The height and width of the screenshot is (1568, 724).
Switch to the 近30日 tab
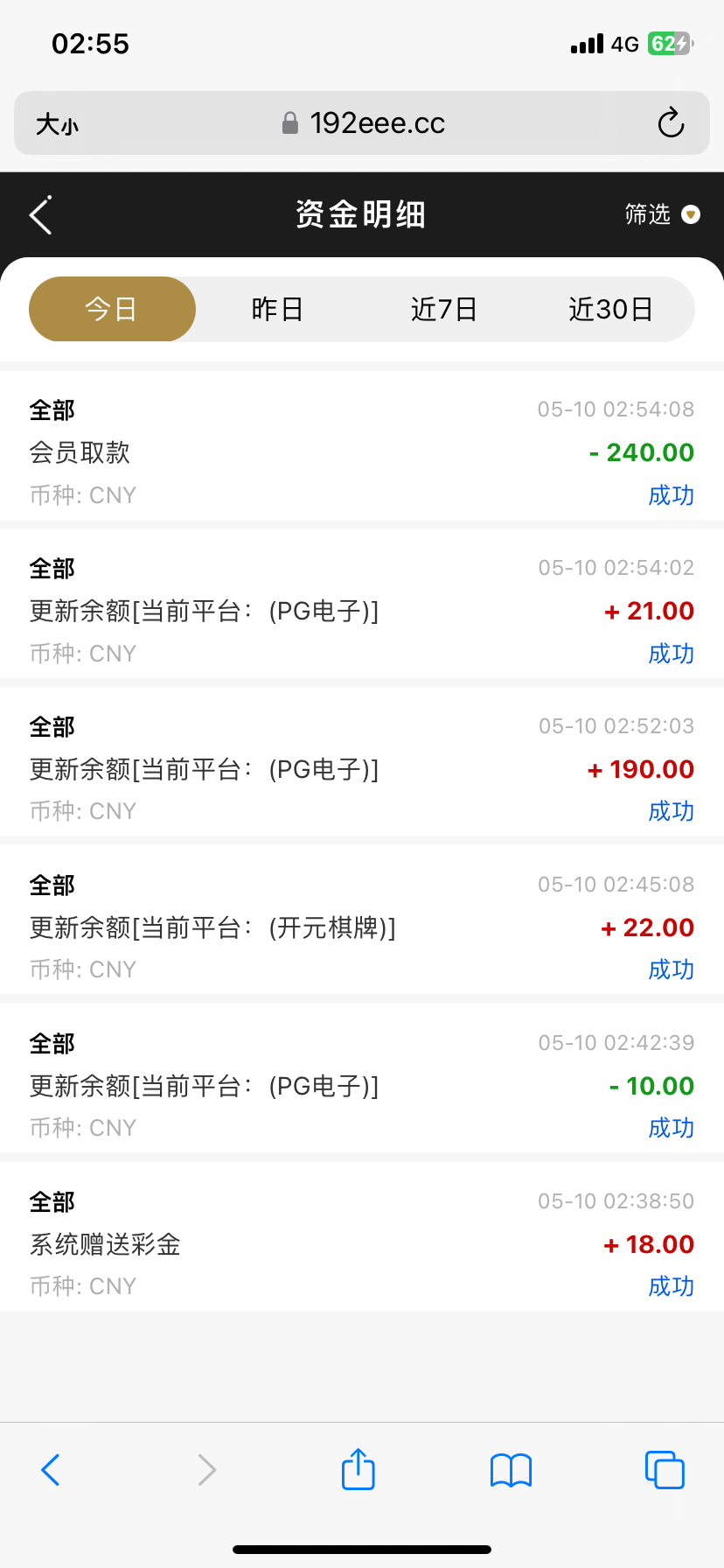tap(610, 309)
